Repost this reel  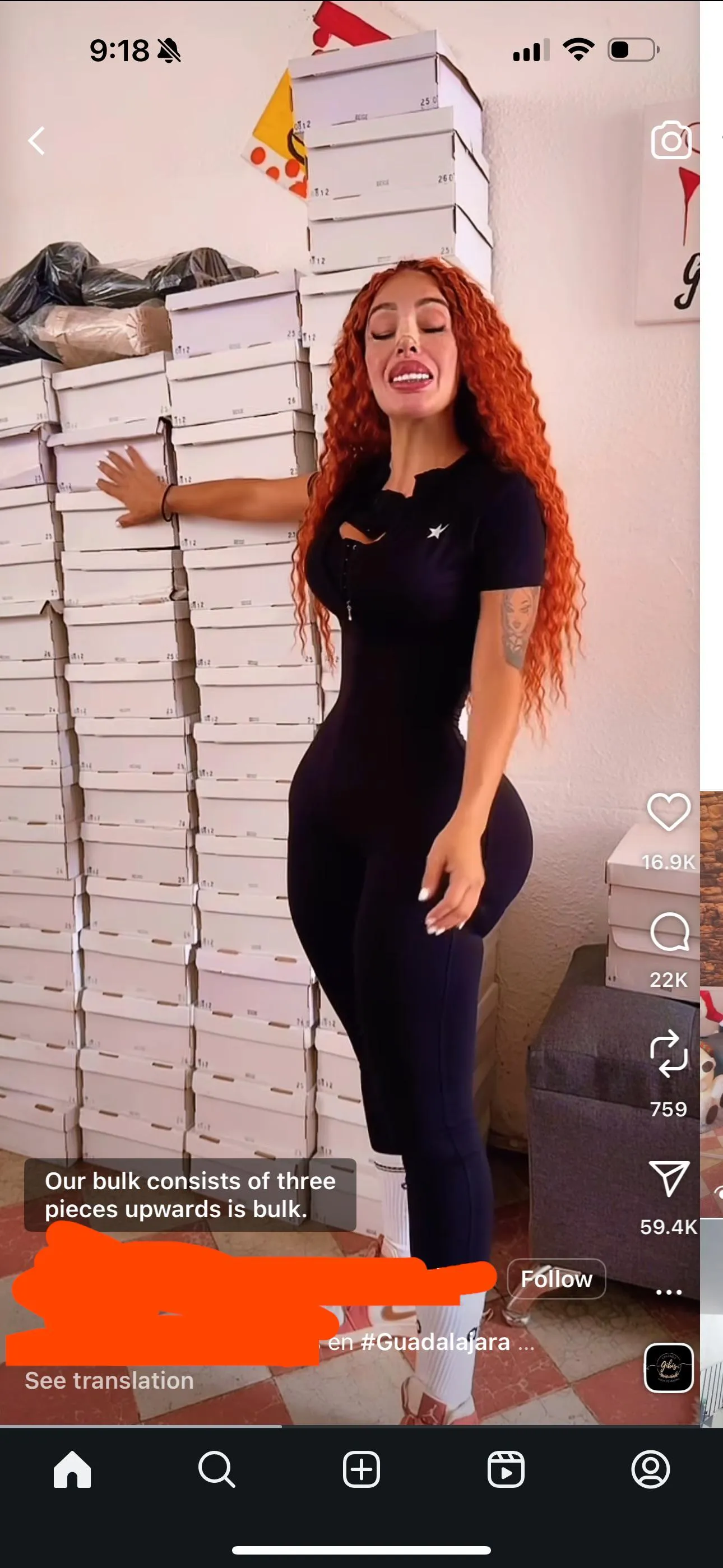pyautogui.click(x=669, y=1053)
